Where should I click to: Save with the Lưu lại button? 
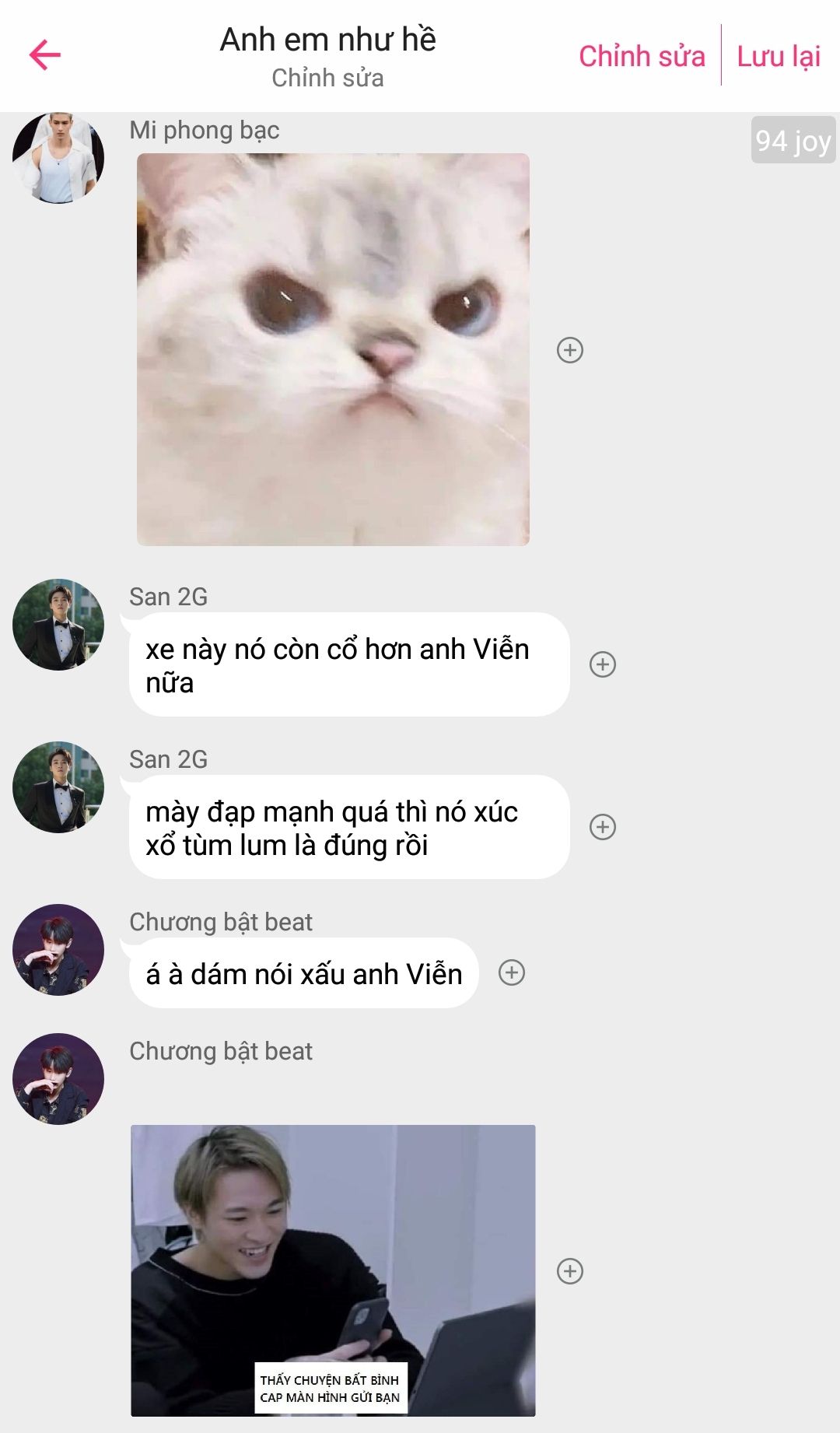(x=779, y=56)
